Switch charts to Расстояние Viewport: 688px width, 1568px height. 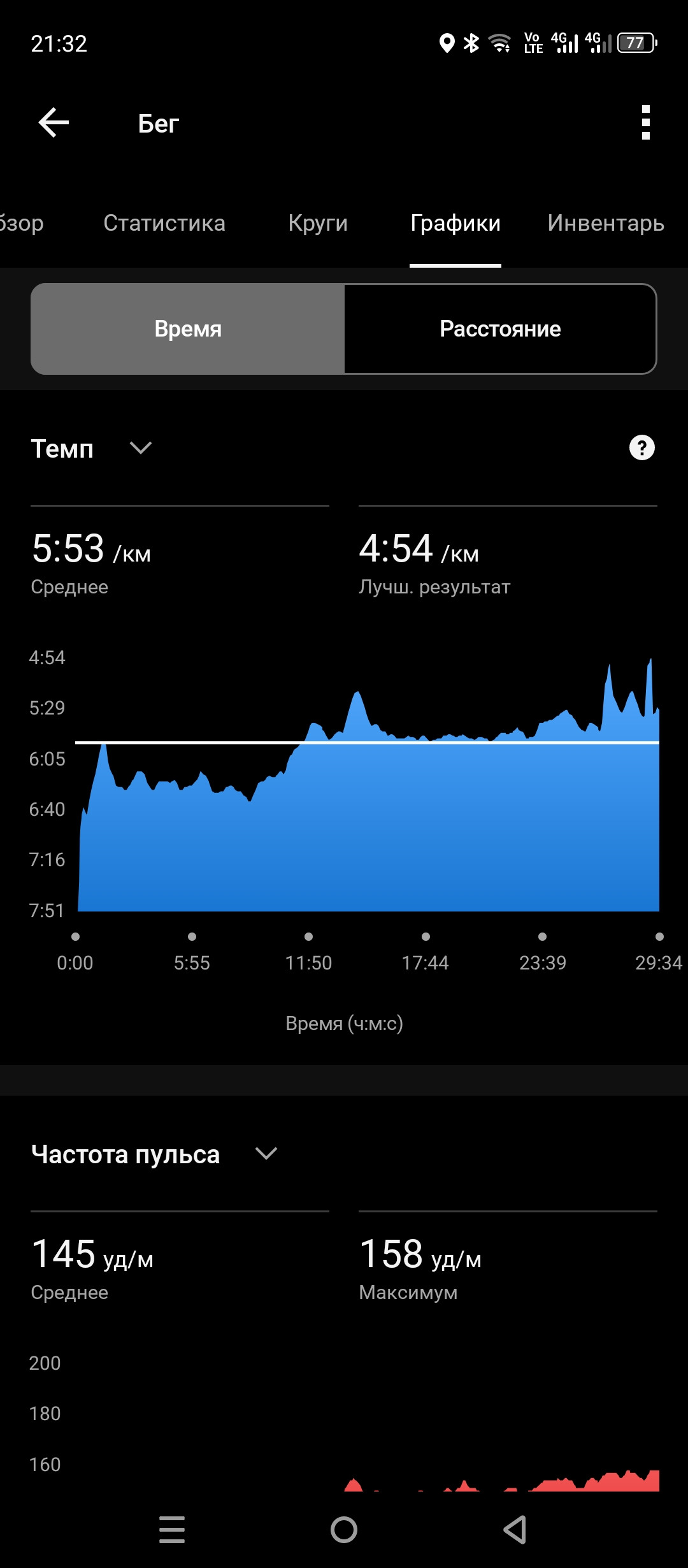(500, 329)
